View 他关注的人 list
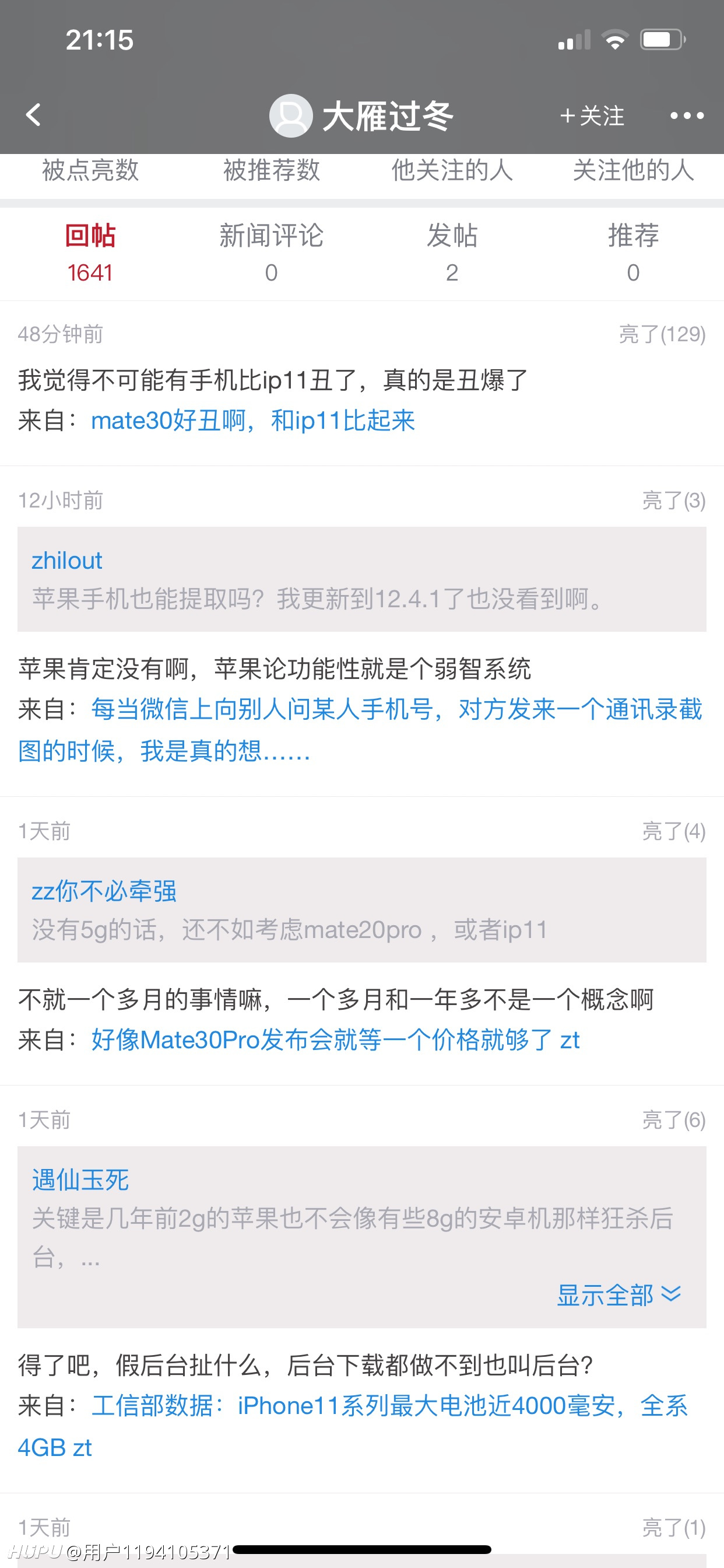 pyautogui.click(x=452, y=170)
